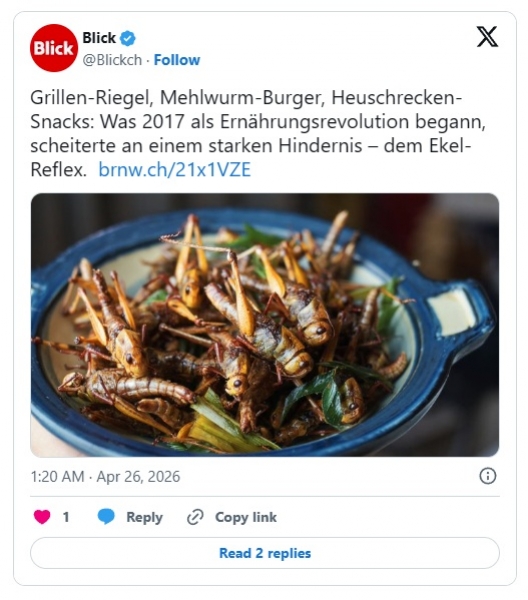Screen dimensions: 528x600
Task: Follow the @Blickch account
Action: pyautogui.click(x=177, y=60)
